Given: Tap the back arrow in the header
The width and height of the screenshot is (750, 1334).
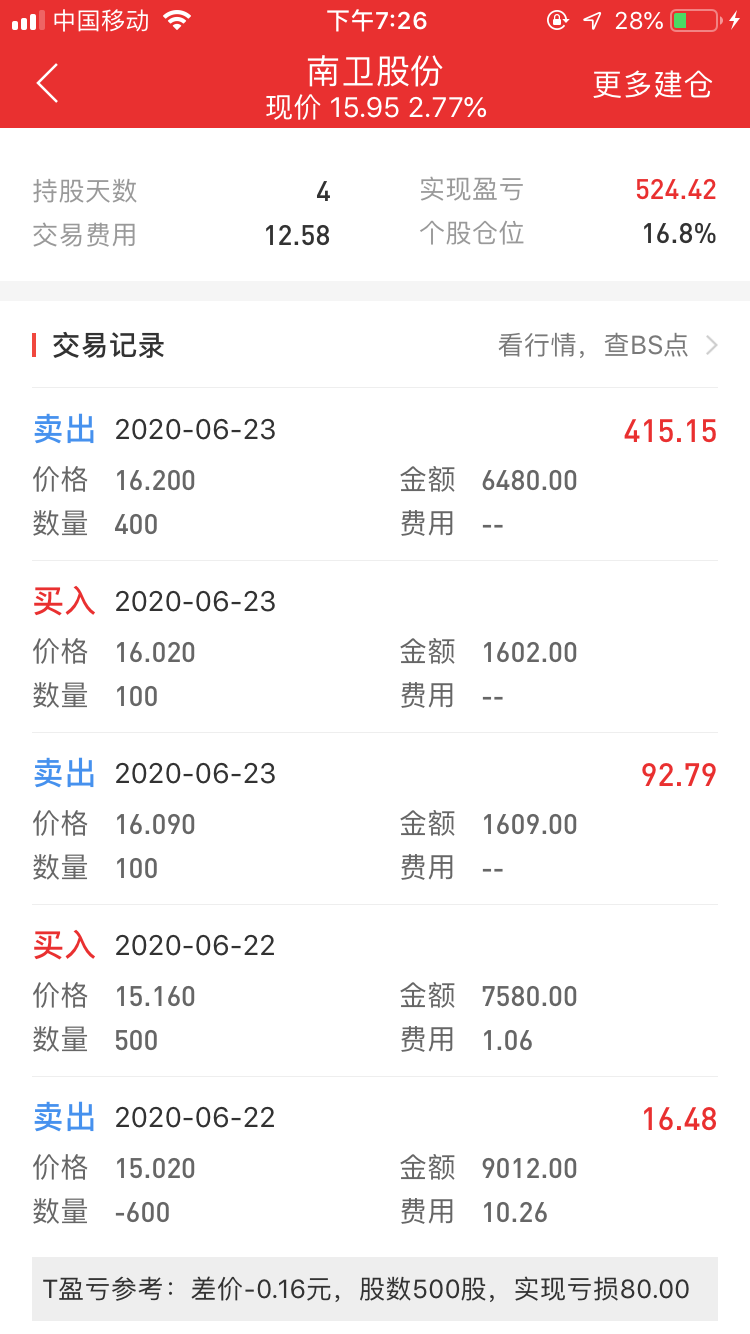Looking at the screenshot, I should [x=45, y=82].
